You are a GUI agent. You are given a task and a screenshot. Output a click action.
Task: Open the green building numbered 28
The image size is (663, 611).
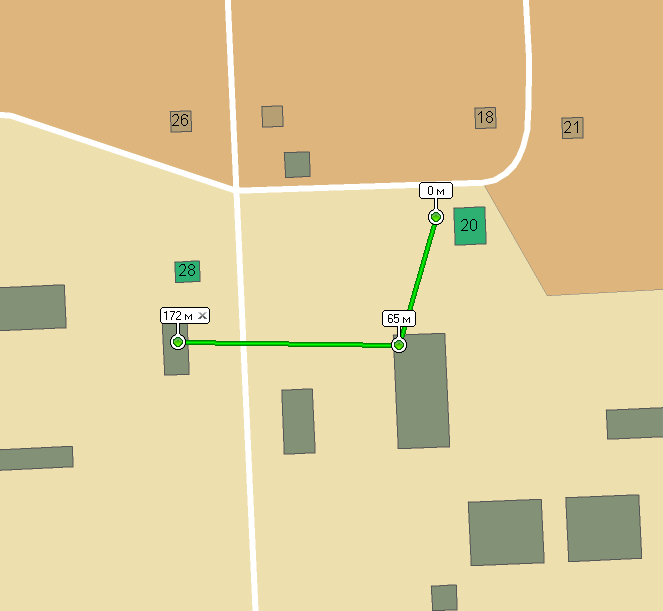(187, 270)
